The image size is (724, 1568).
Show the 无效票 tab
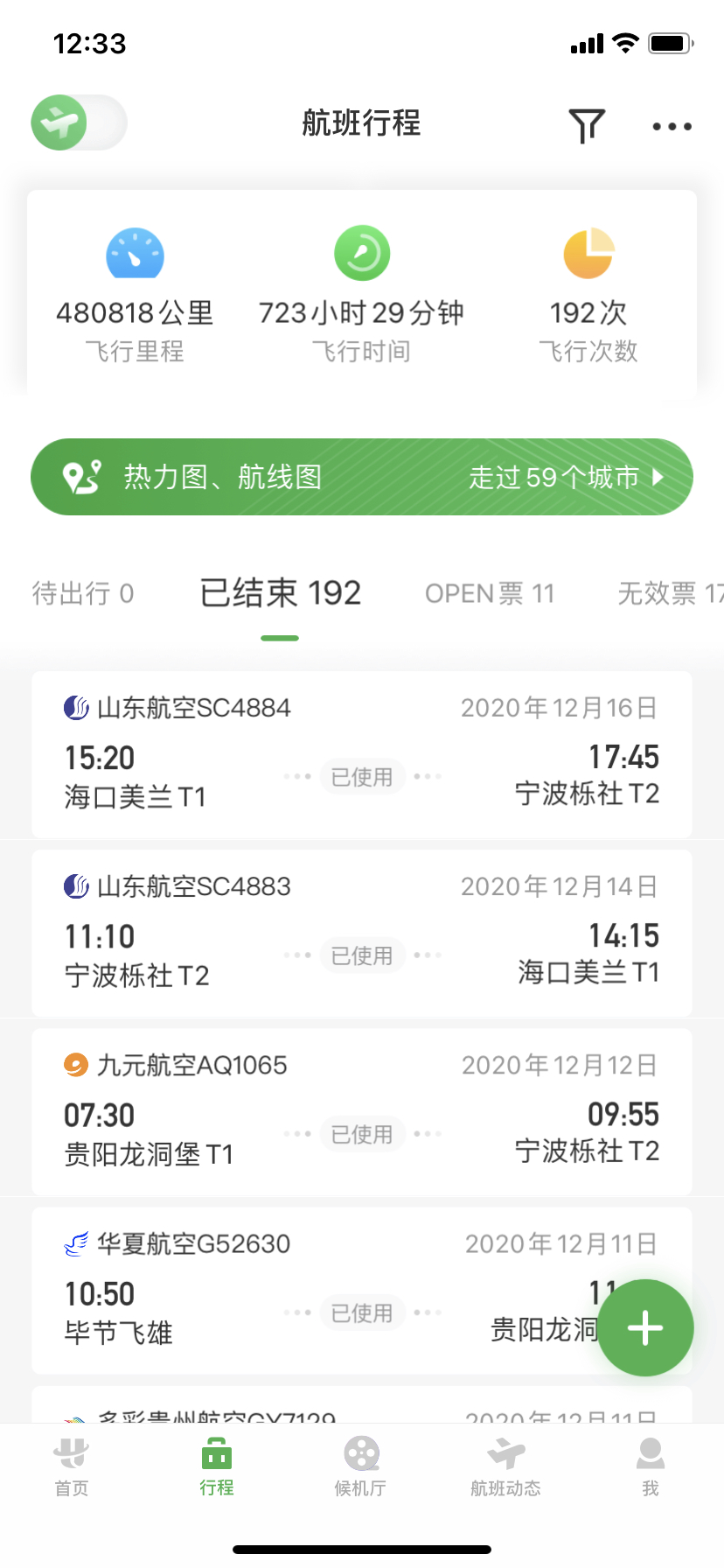[x=670, y=593]
